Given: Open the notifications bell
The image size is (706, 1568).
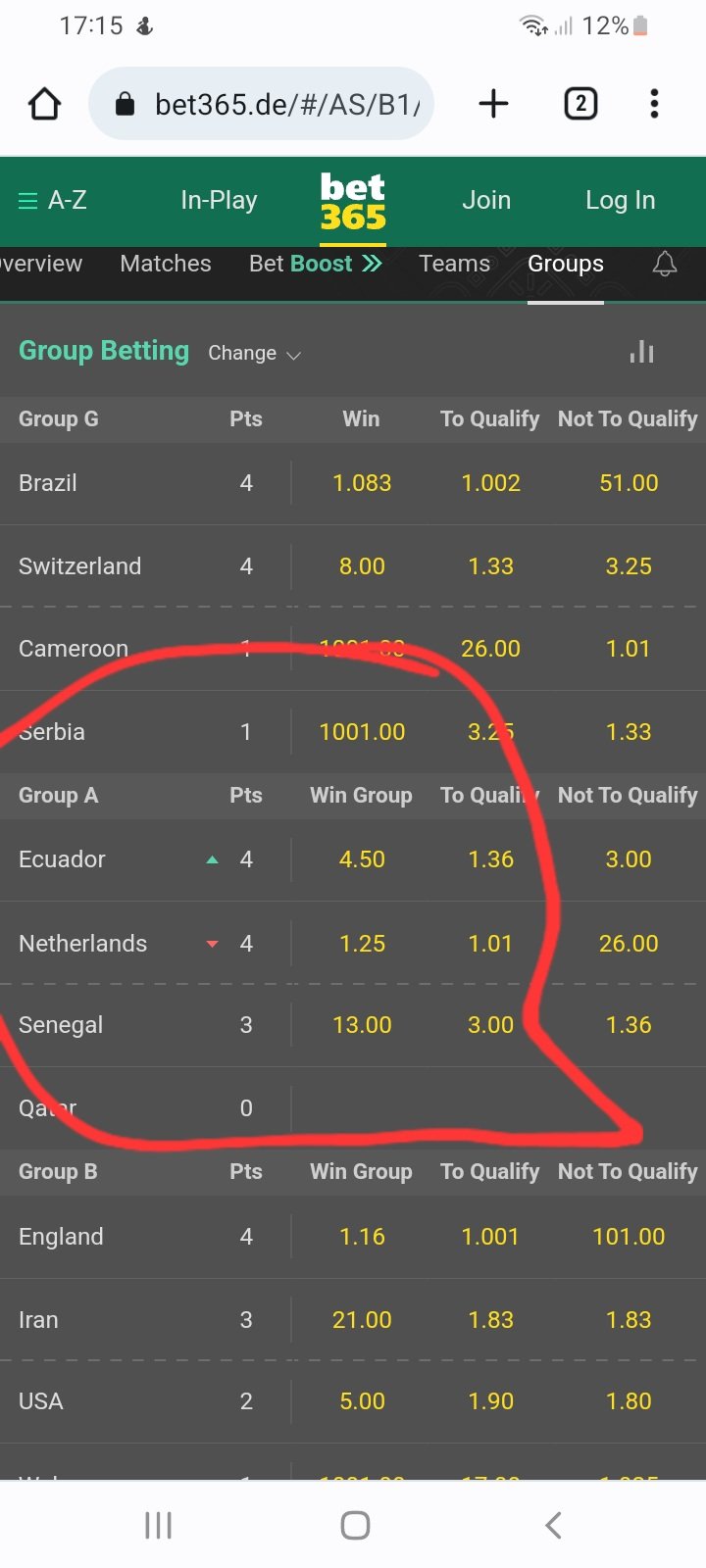Looking at the screenshot, I should 665,264.
